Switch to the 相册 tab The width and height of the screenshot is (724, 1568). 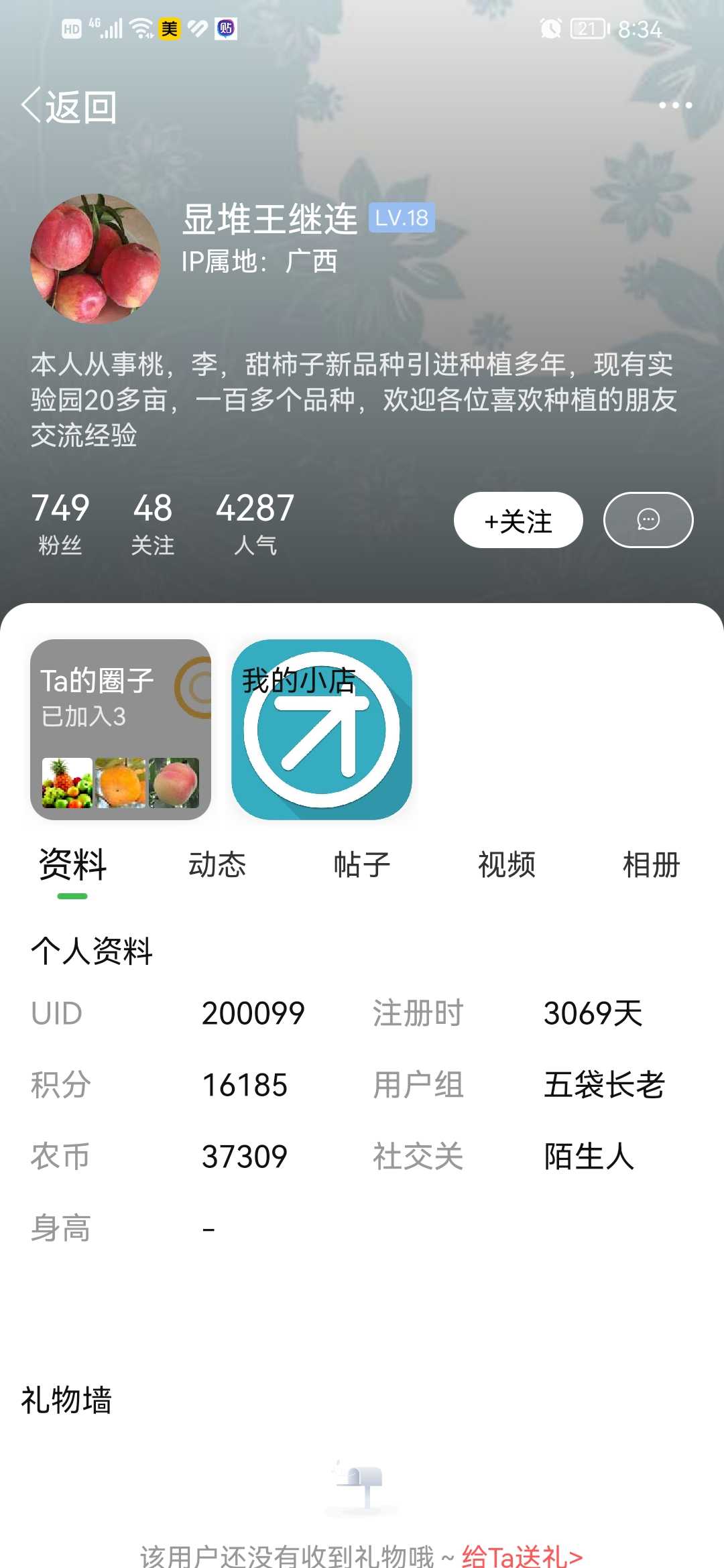pyautogui.click(x=652, y=864)
